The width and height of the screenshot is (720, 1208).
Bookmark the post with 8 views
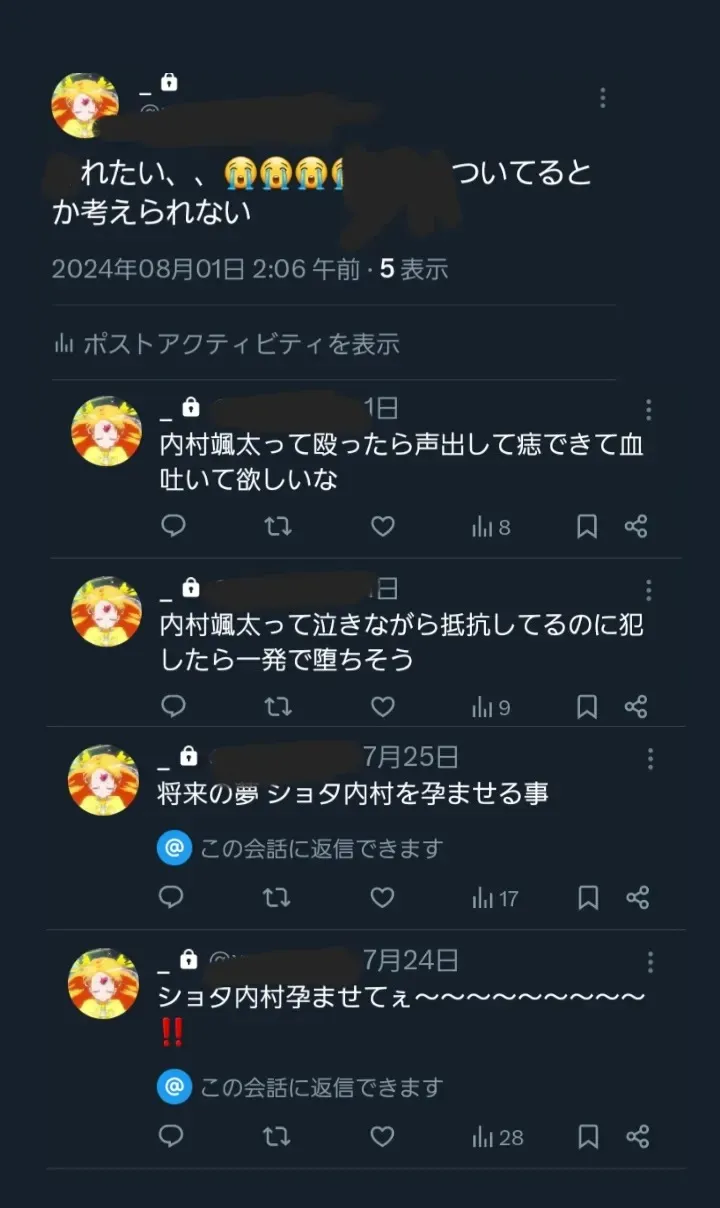587,526
